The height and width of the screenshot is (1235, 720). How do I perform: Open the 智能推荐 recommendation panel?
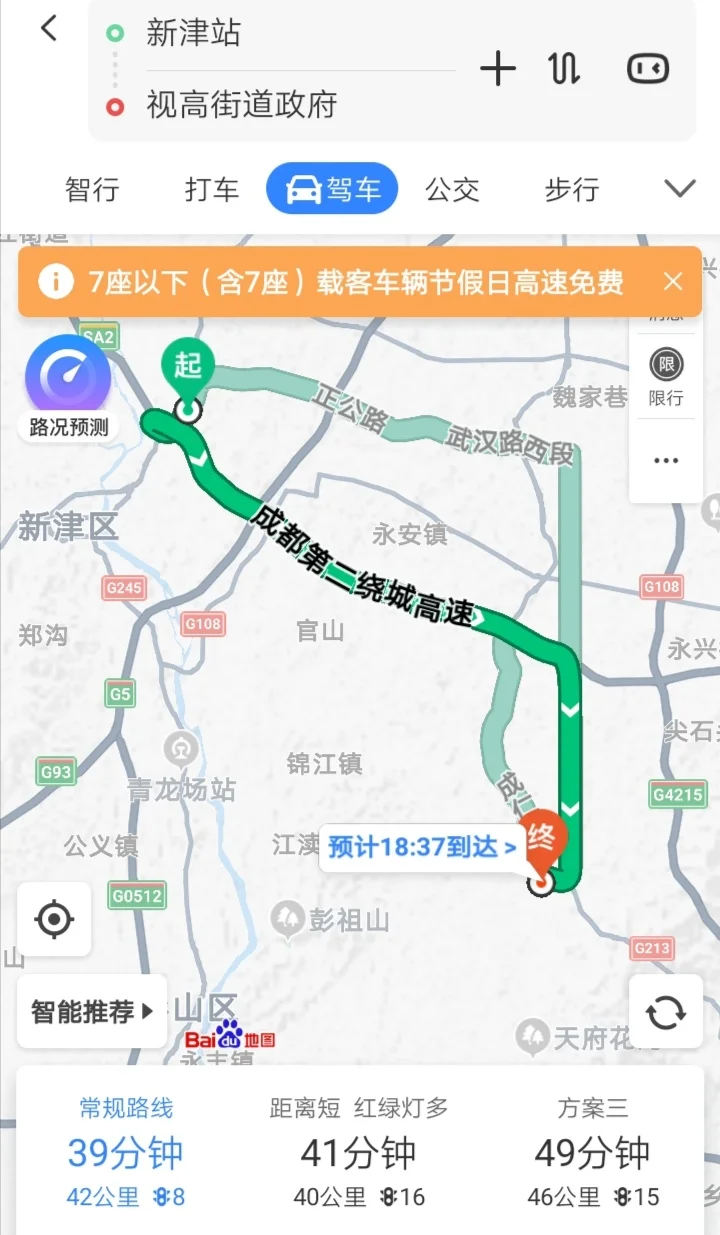(91, 1012)
